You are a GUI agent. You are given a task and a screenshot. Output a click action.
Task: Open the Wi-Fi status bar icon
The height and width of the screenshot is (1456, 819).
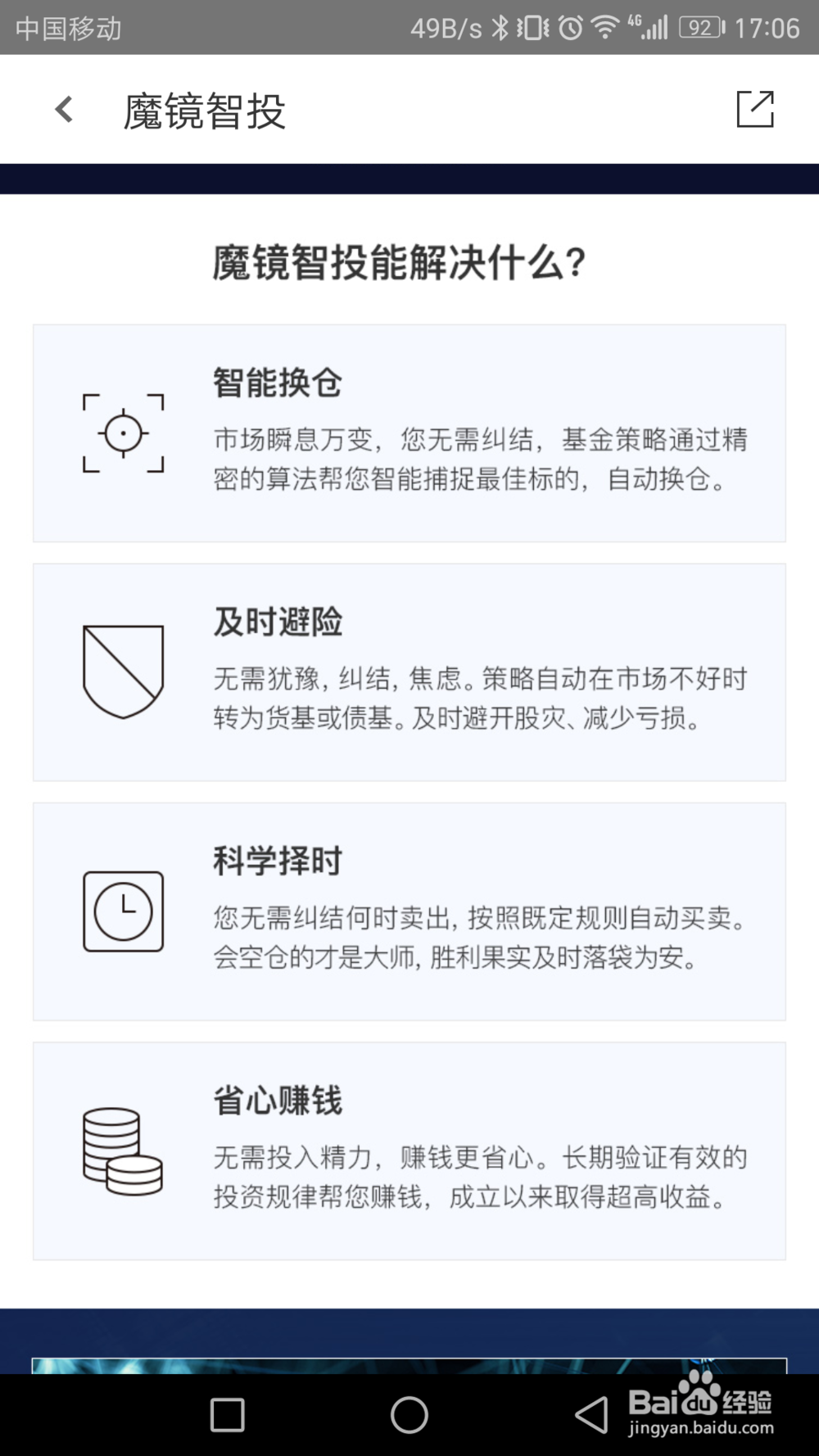point(607,27)
